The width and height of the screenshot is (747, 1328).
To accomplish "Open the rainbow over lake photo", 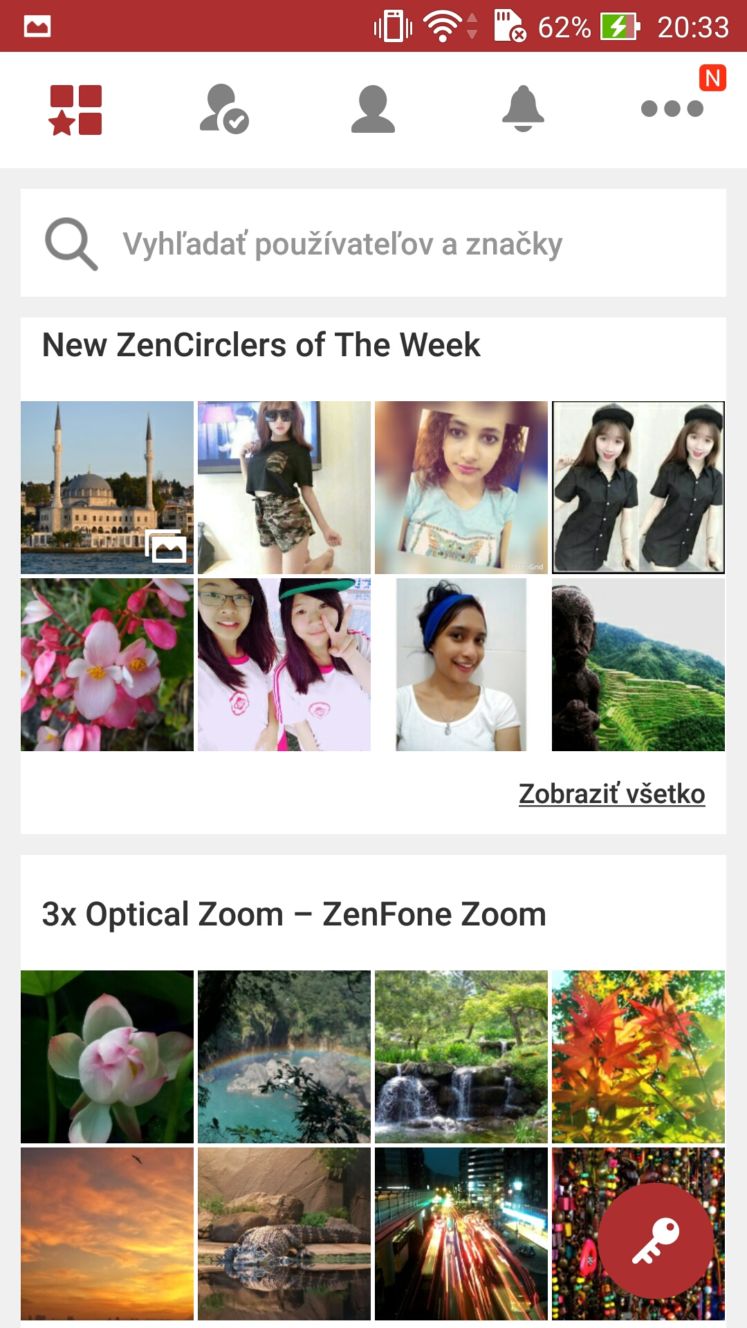I will click(x=284, y=1057).
